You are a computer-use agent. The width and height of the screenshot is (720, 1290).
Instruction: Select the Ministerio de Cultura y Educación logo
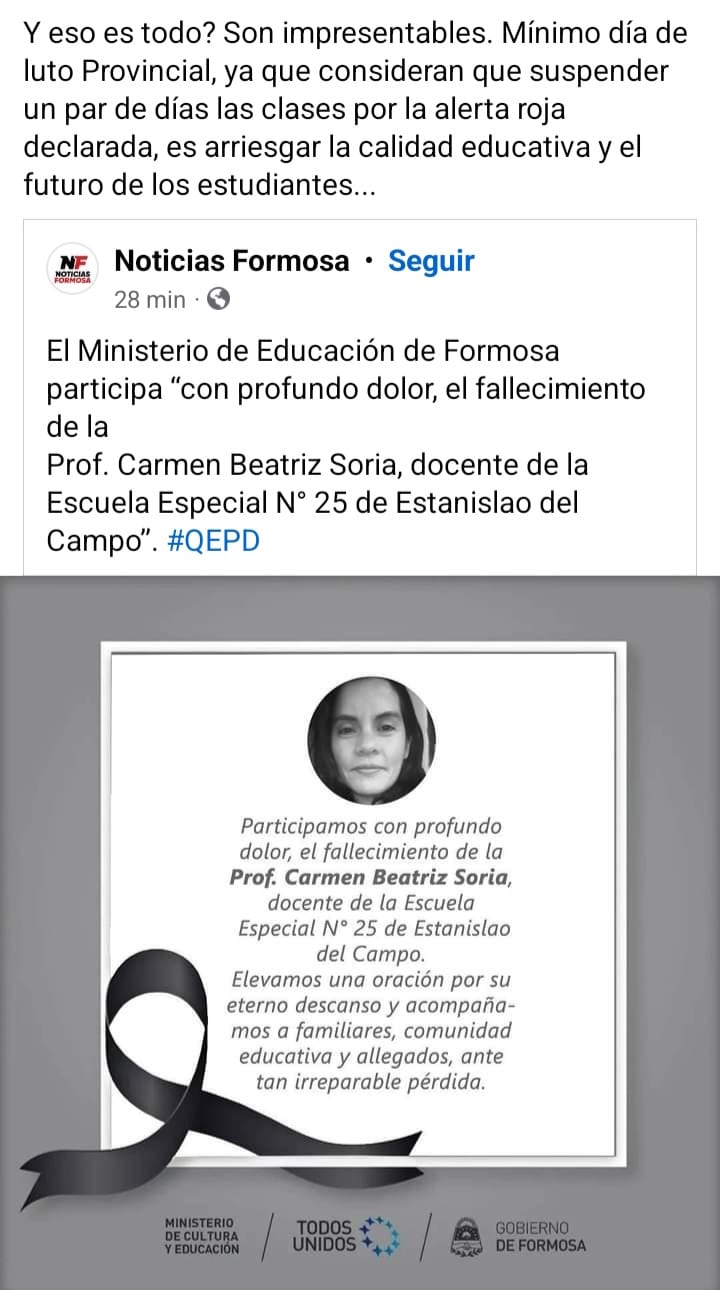[200, 1234]
